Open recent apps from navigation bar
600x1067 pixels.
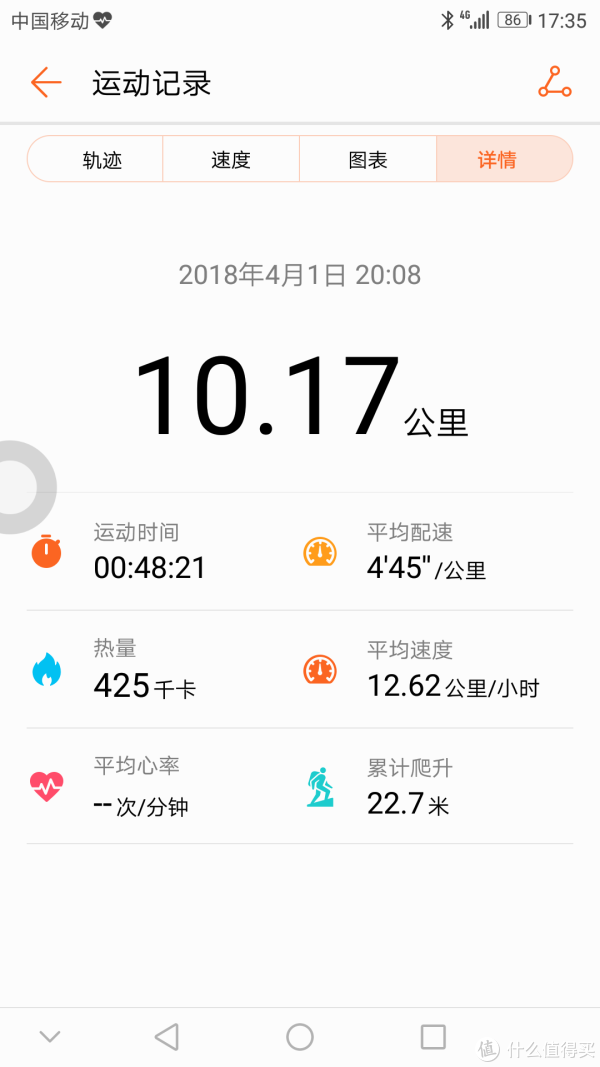[x=433, y=1037]
